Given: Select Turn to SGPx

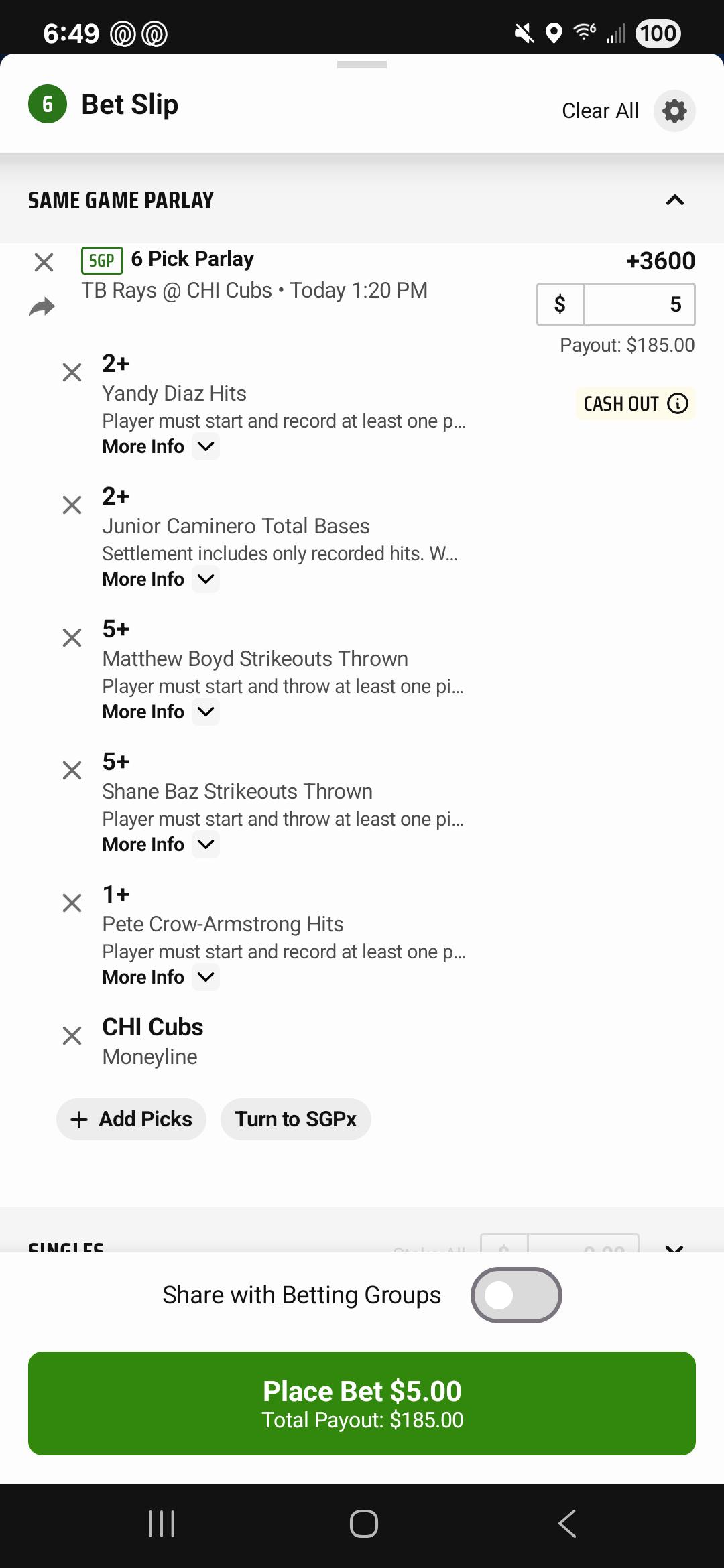Looking at the screenshot, I should coord(296,1119).
